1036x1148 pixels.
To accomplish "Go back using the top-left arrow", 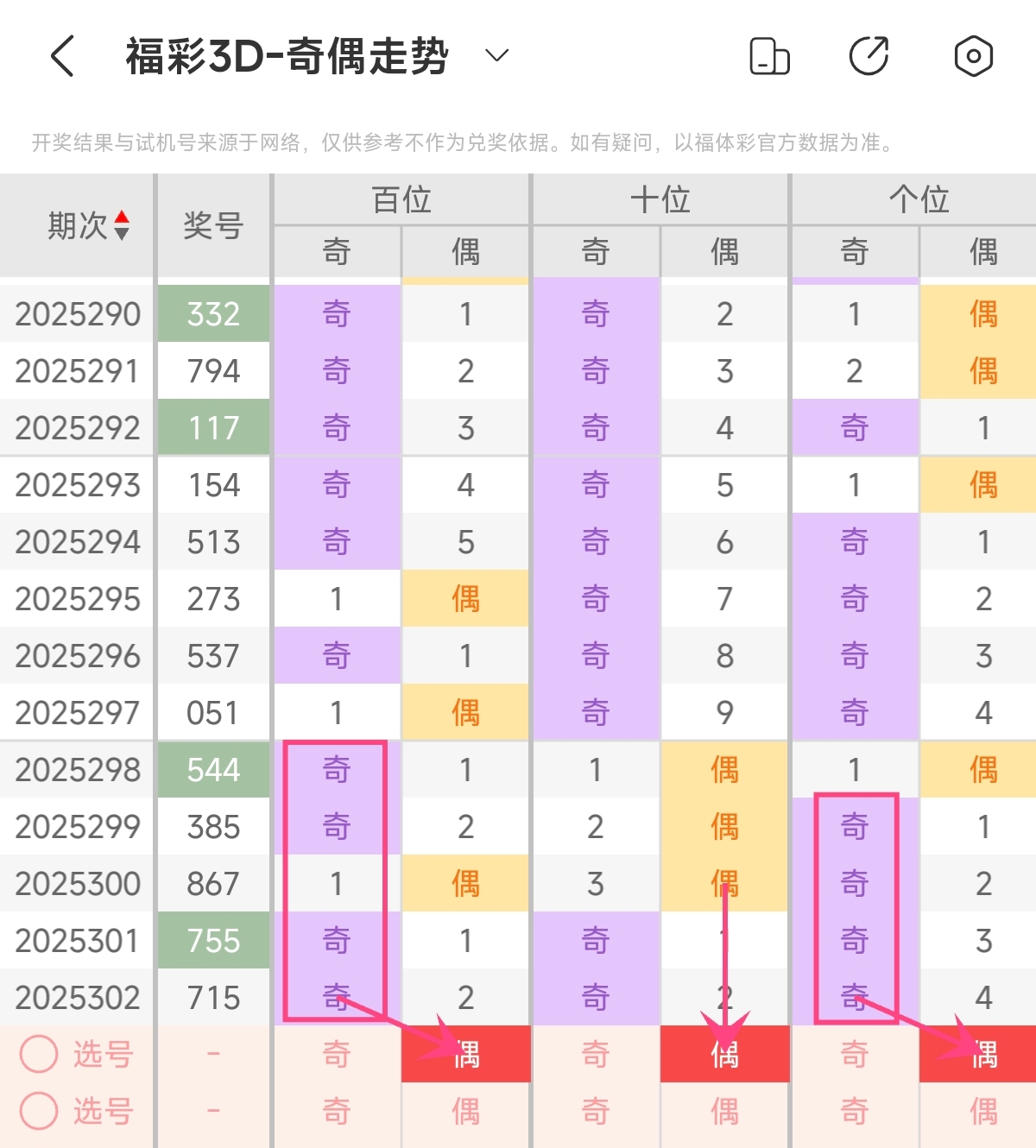I will point(62,57).
